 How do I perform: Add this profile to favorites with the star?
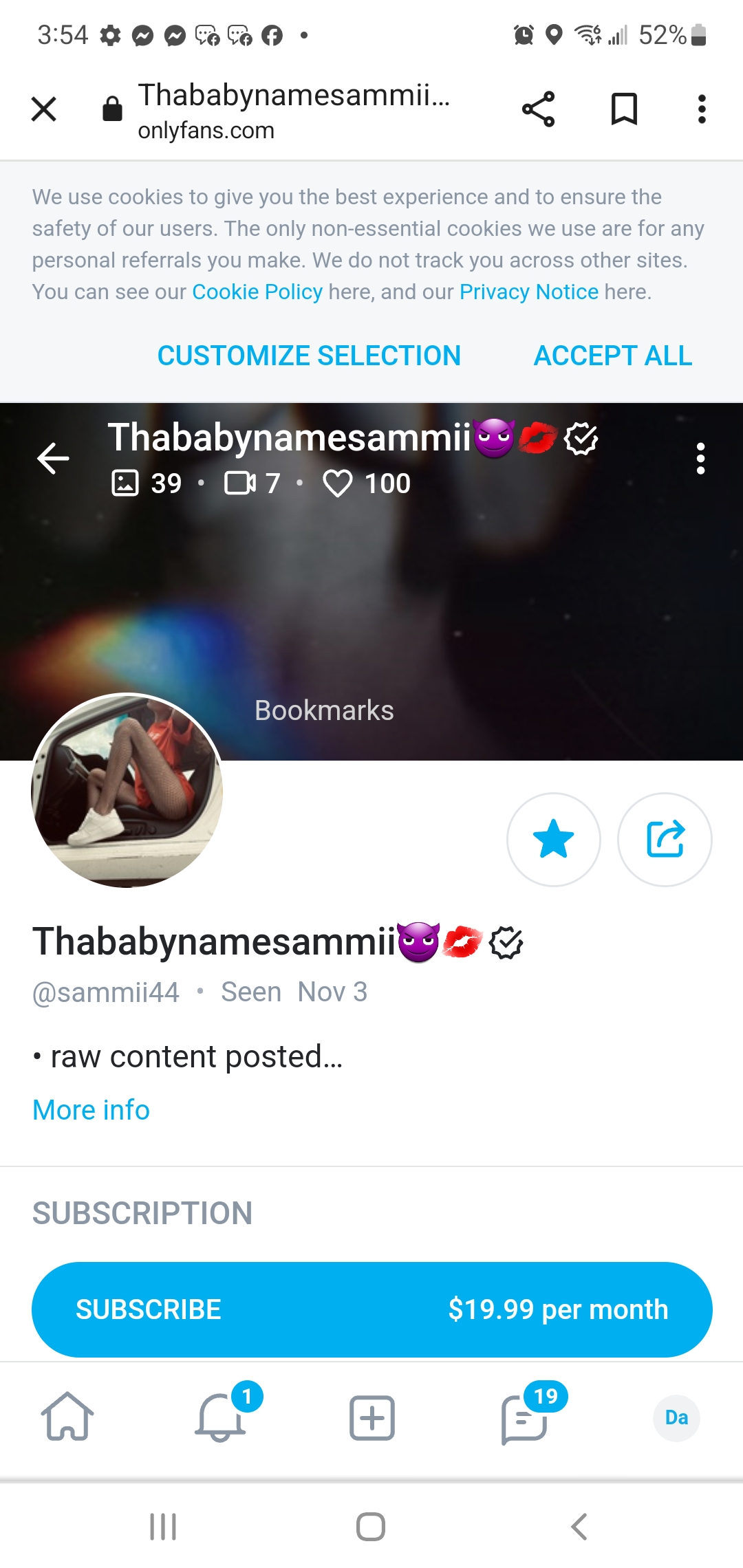553,839
